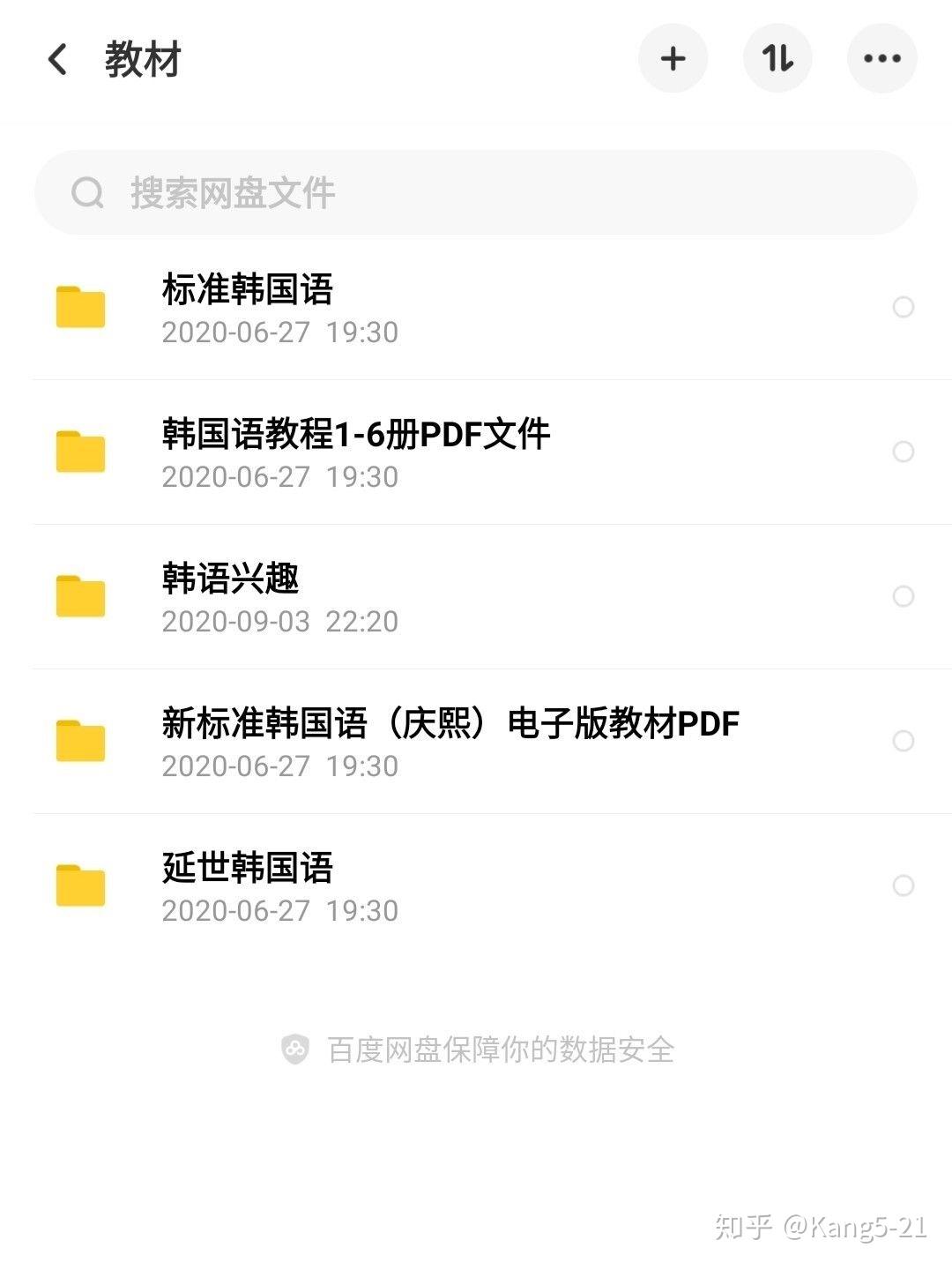Tick the circle beside 韩语兴趣

[x=904, y=596]
